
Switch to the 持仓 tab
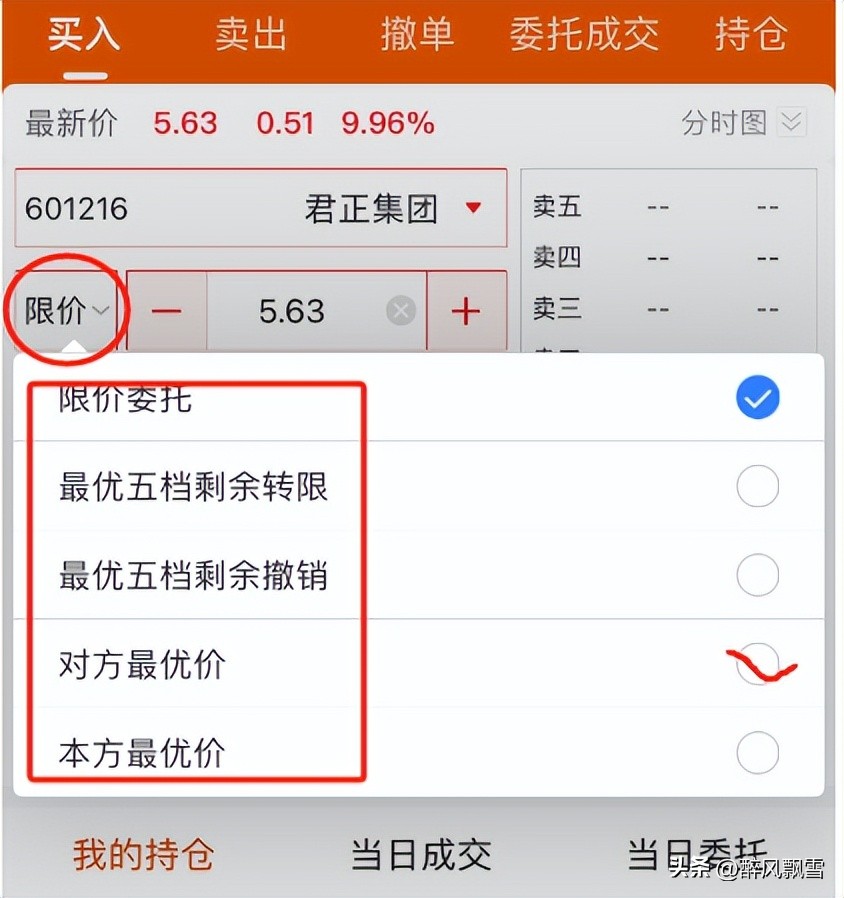[751, 35]
